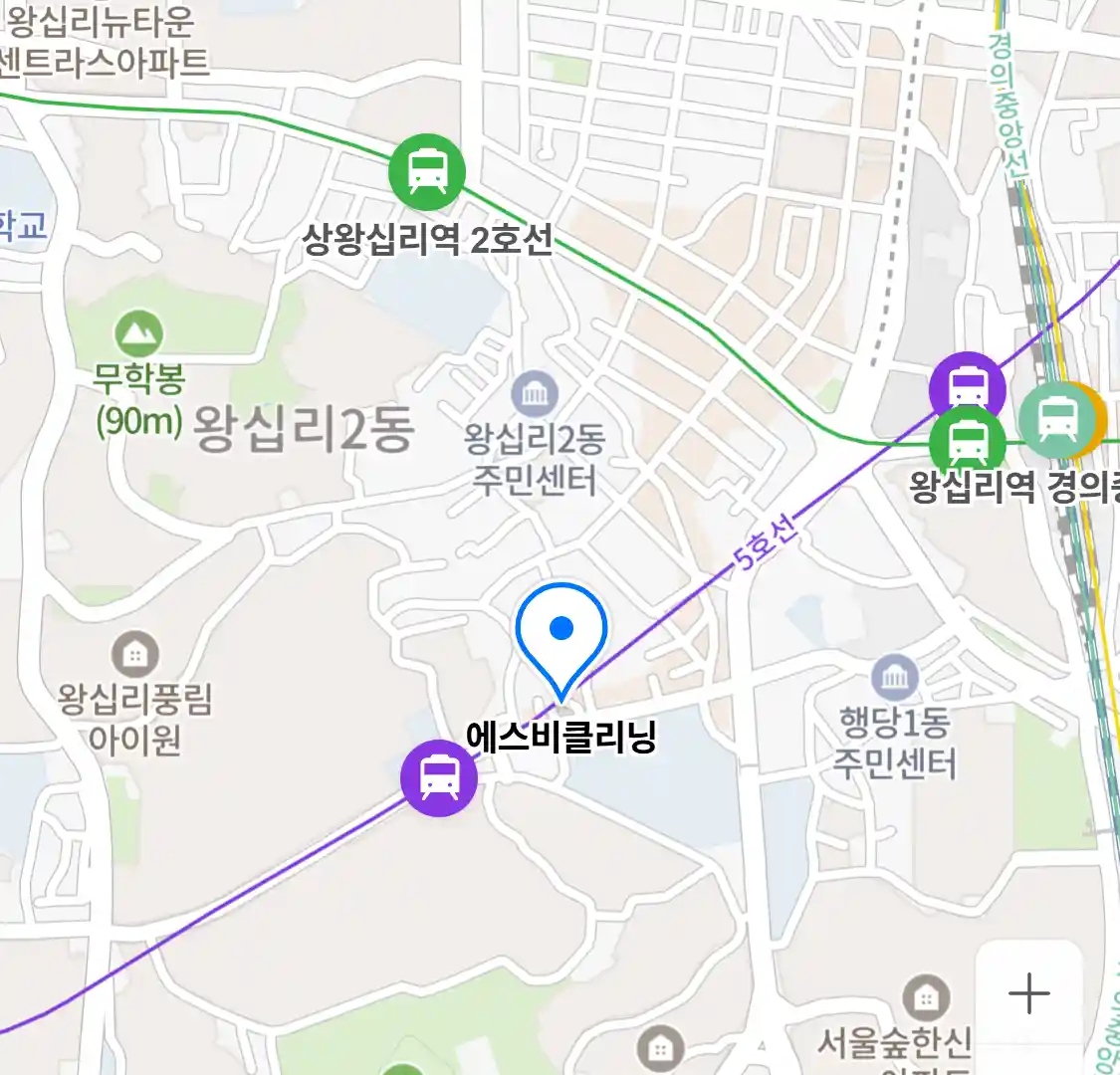Image resolution: width=1120 pixels, height=1075 pixels.
Task: Zoom in with the plus button
Action: (x=1028, y=993)
